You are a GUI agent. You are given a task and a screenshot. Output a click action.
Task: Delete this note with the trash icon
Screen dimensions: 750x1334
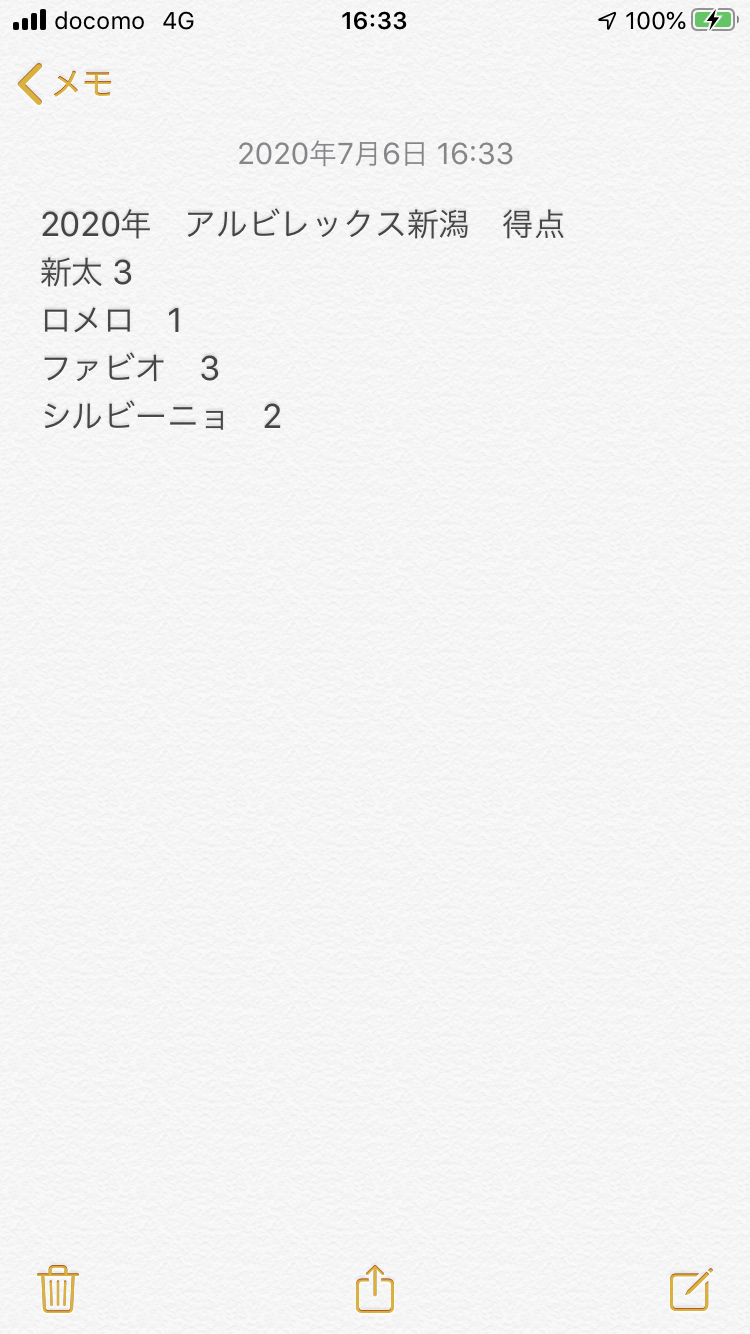[x=58, y=1288]
